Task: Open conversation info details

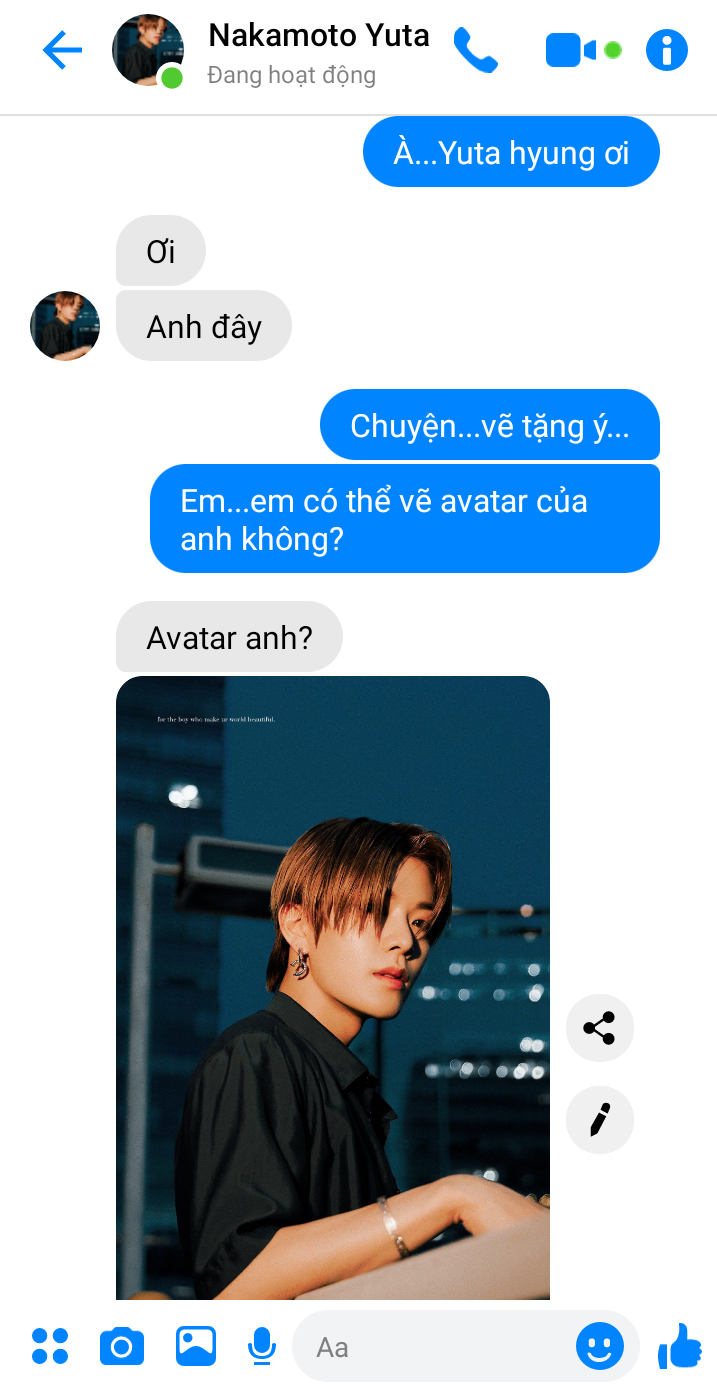Action: point(667,50)
